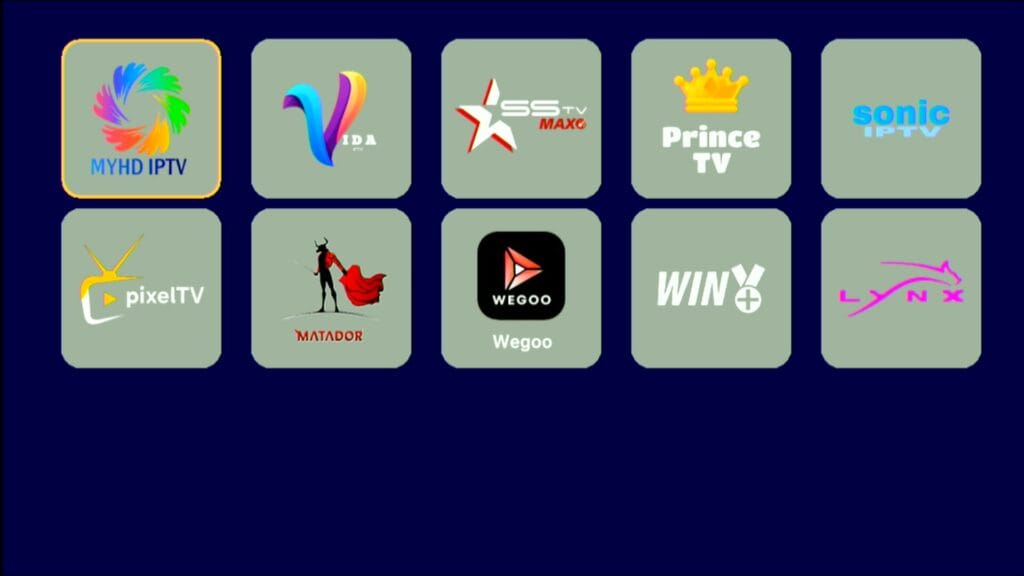The image size is (1024, 576).
Task: Open the pixelTV tile
Action: (x=141, y=288)
